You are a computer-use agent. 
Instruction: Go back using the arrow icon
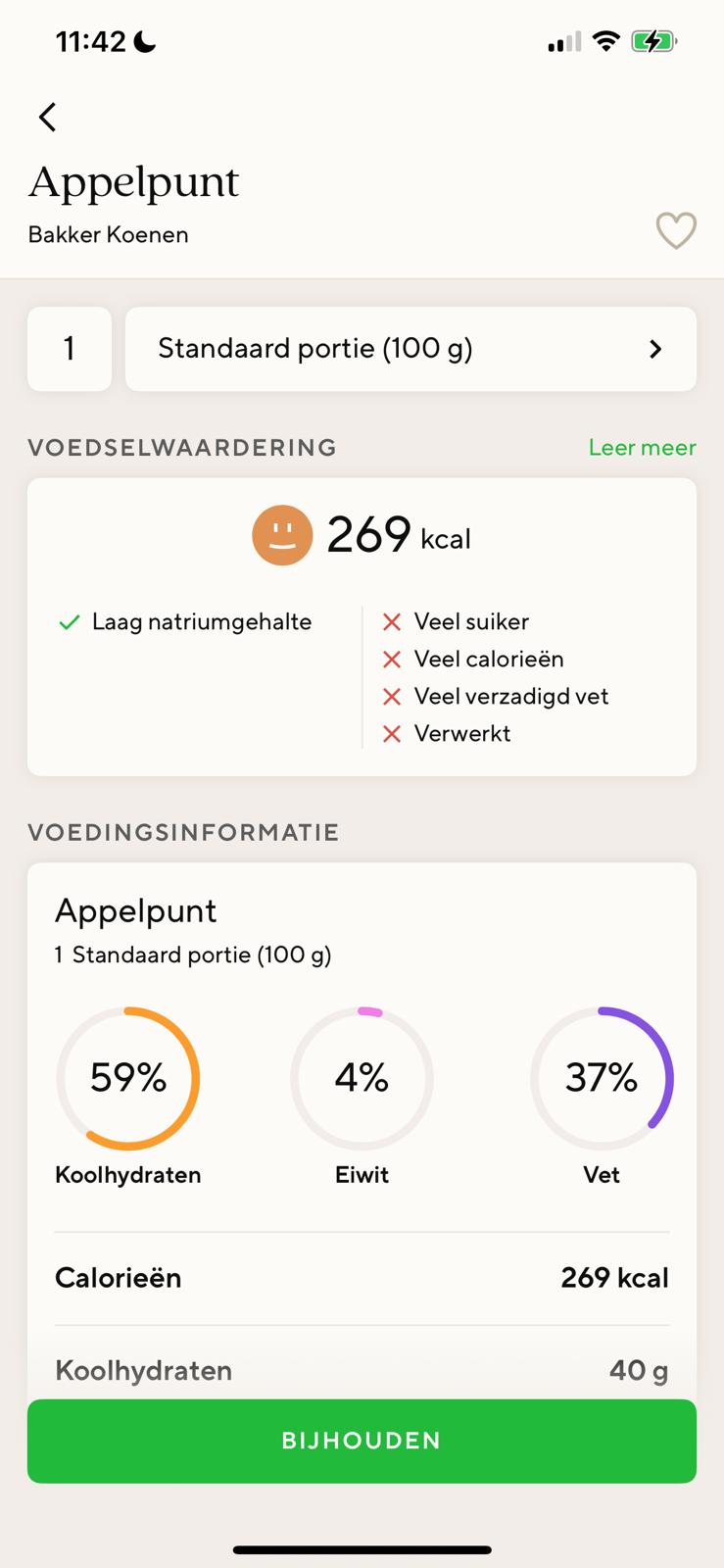[47, 117]
